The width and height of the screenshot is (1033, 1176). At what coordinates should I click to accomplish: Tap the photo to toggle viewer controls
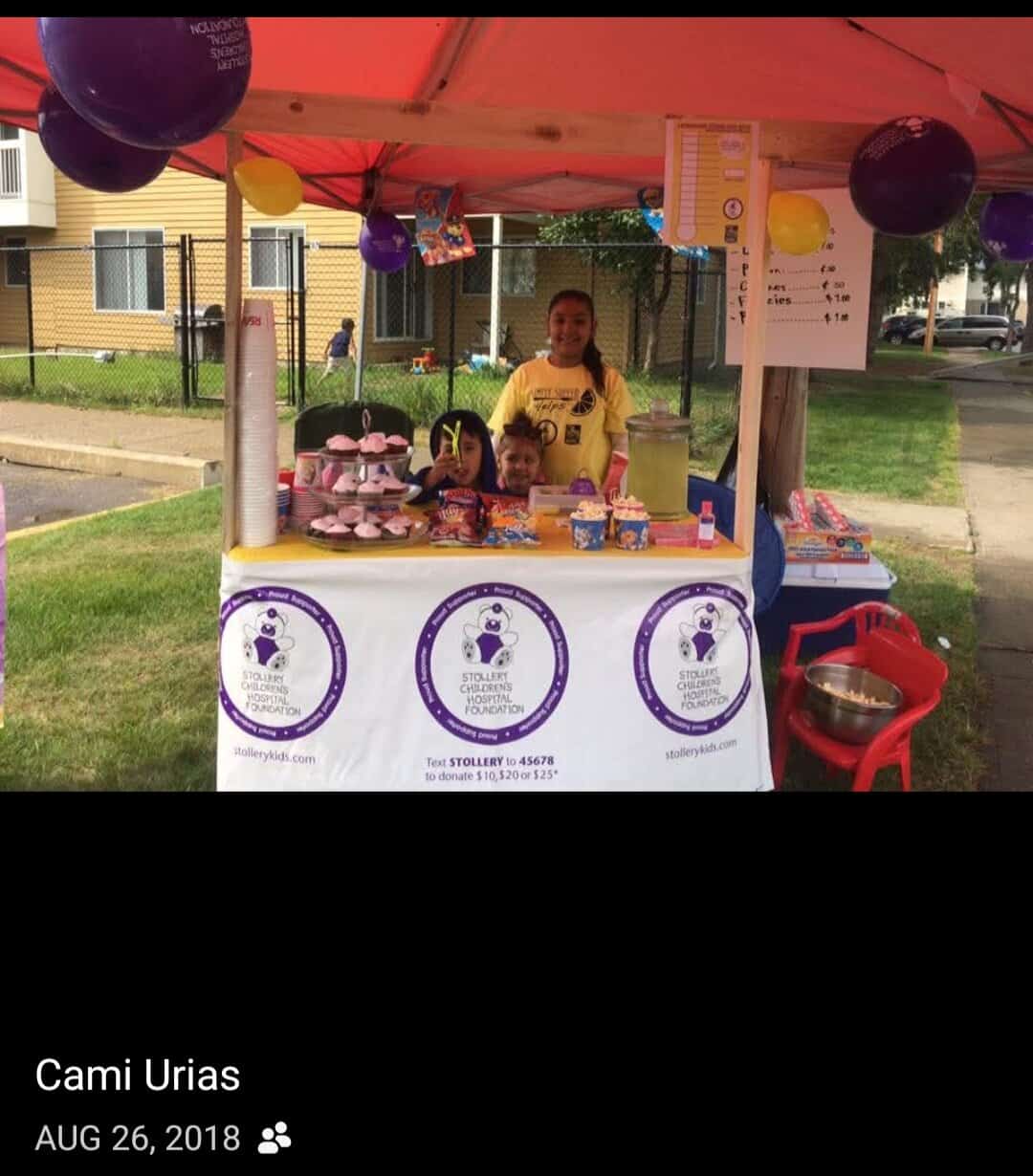click(x=516, y=403)
